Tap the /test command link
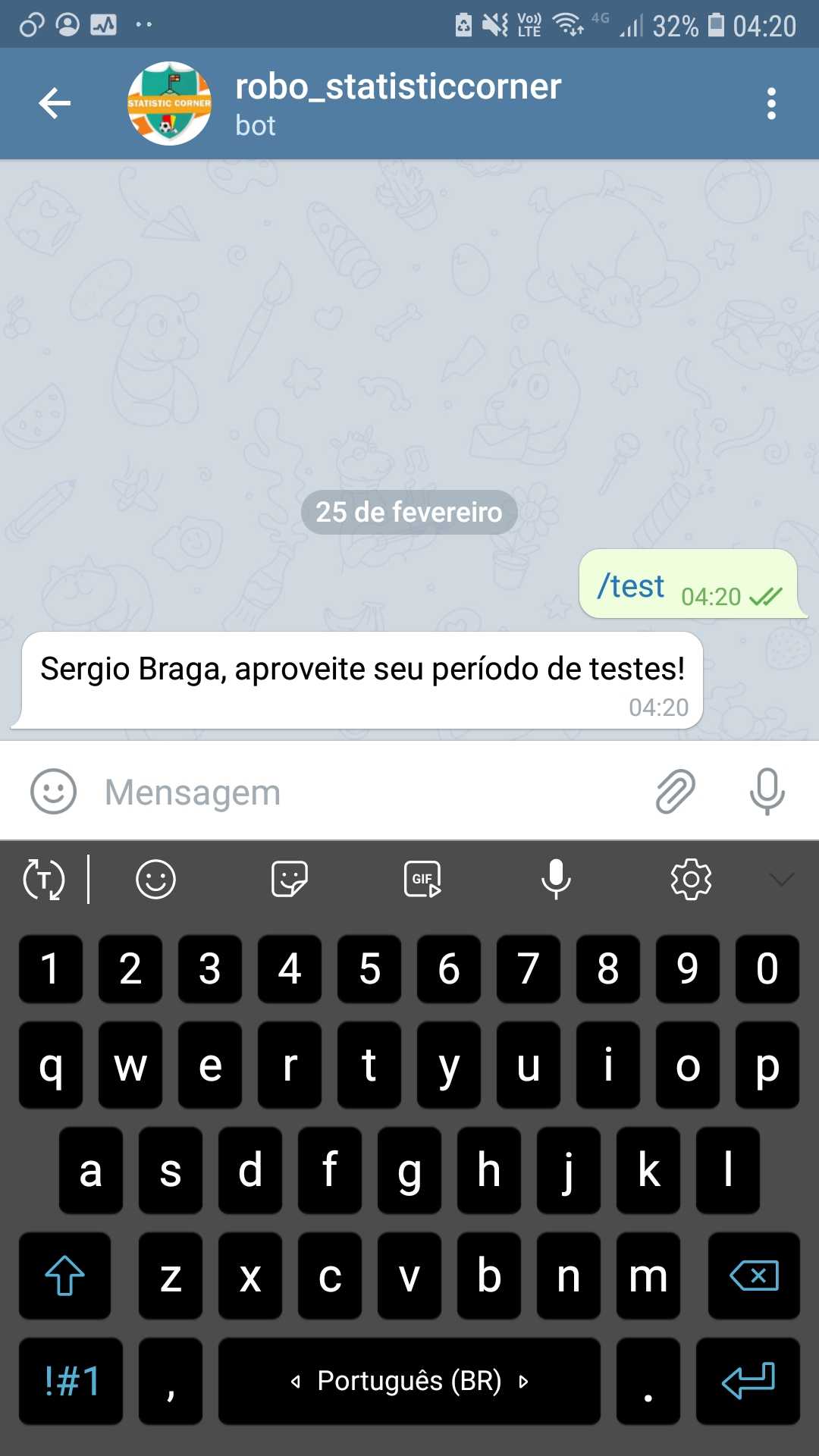 coord(630,586)
